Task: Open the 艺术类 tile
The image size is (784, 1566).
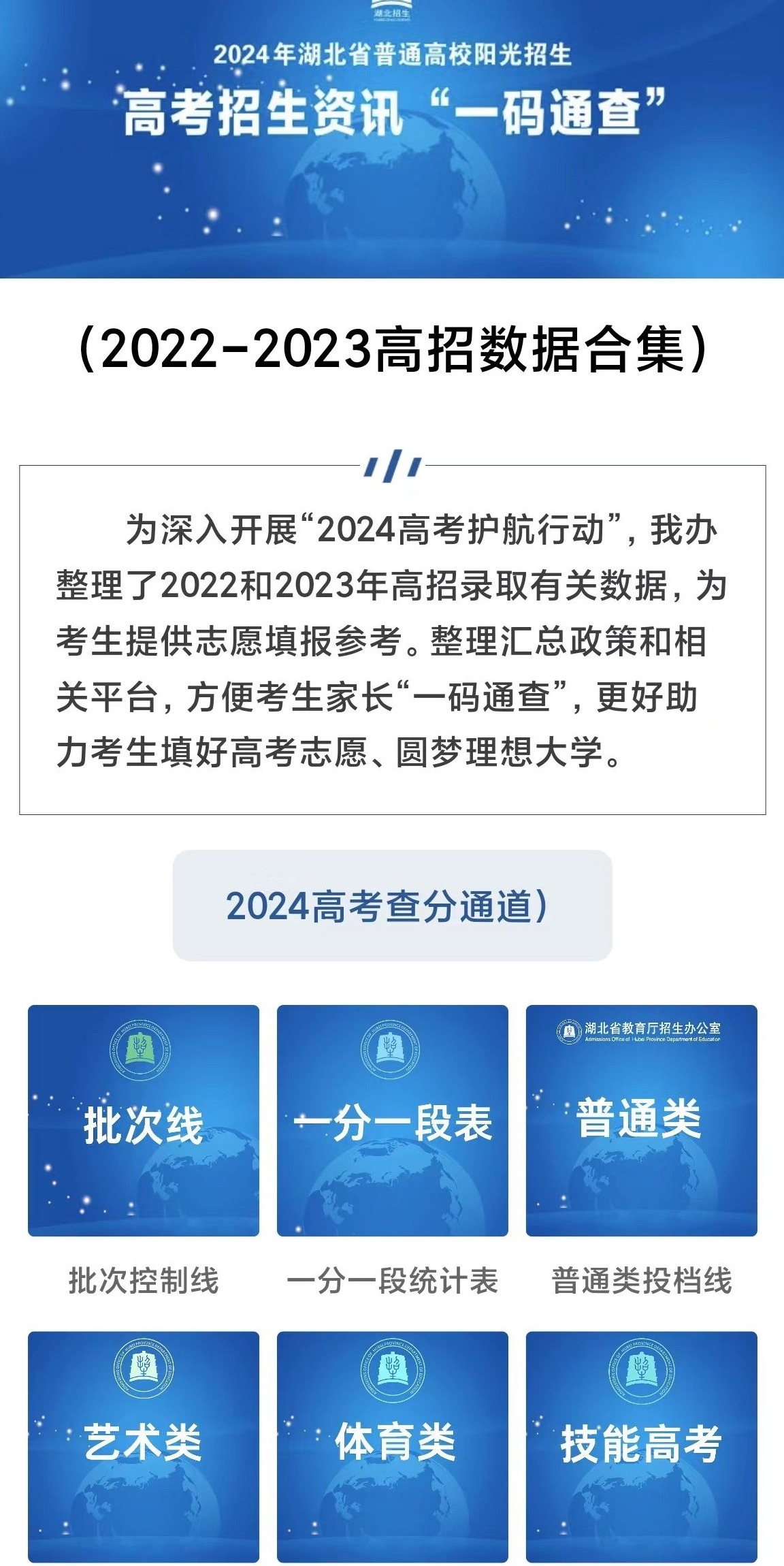Action: (x=144, y=1446)
